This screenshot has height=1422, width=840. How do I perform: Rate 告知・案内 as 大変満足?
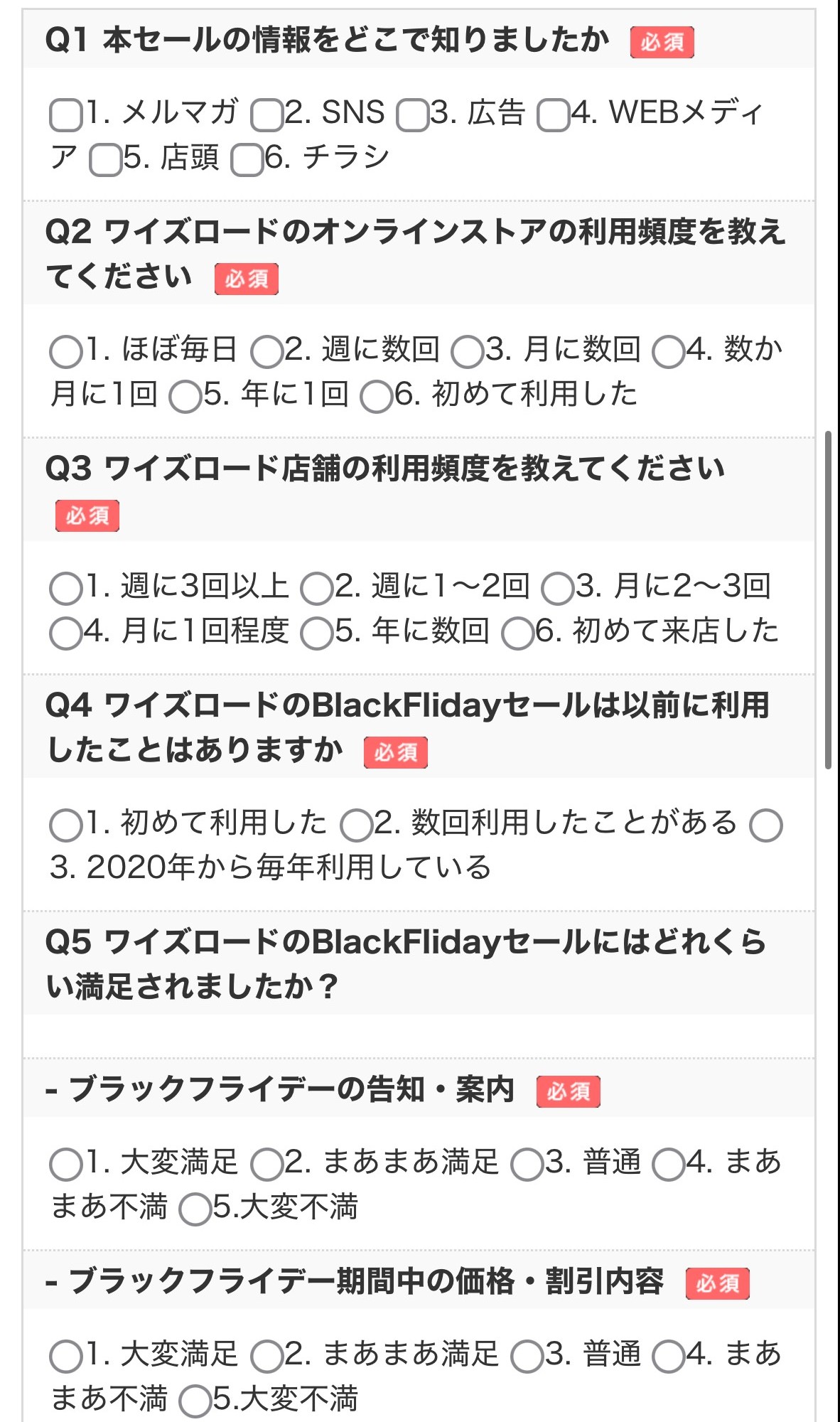pos(65,1165)
